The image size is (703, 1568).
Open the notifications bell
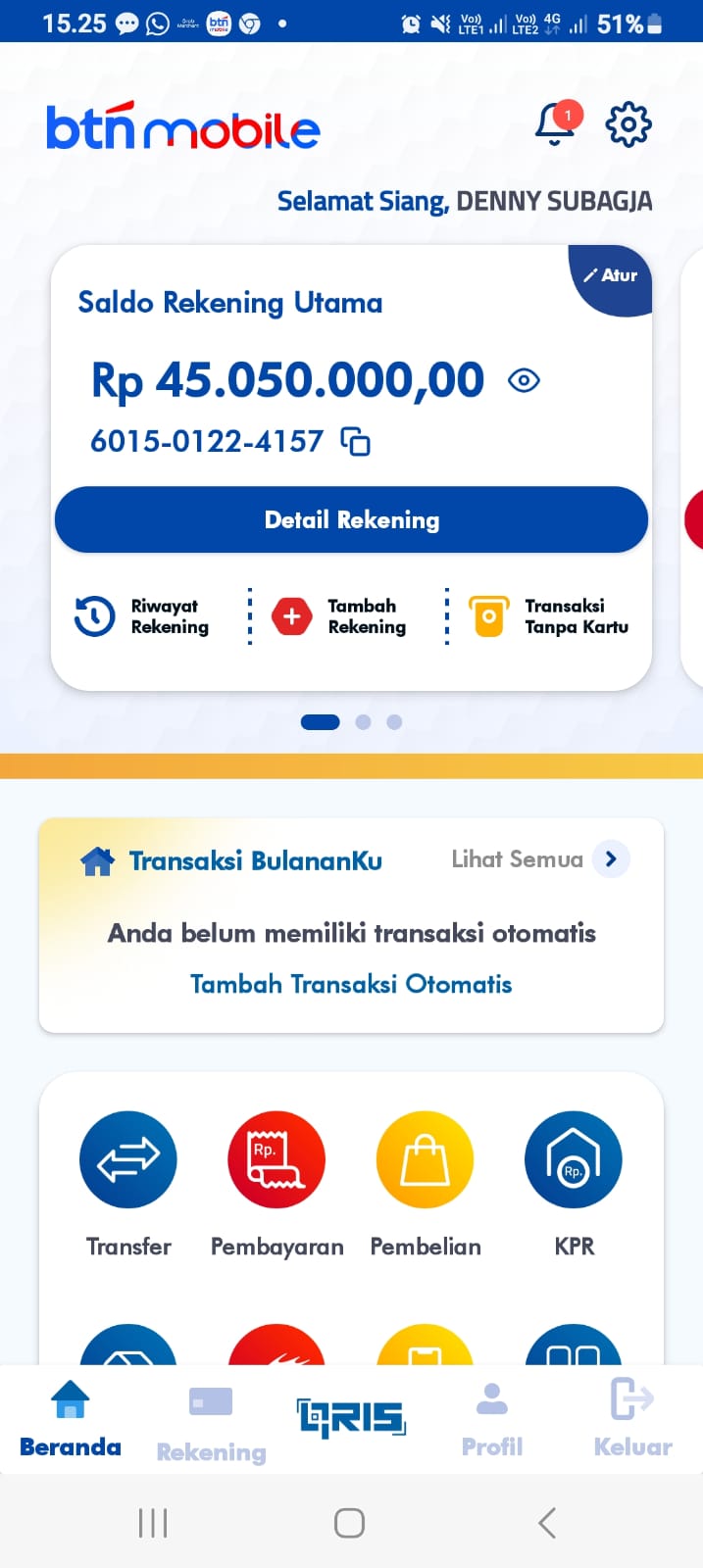555,125
